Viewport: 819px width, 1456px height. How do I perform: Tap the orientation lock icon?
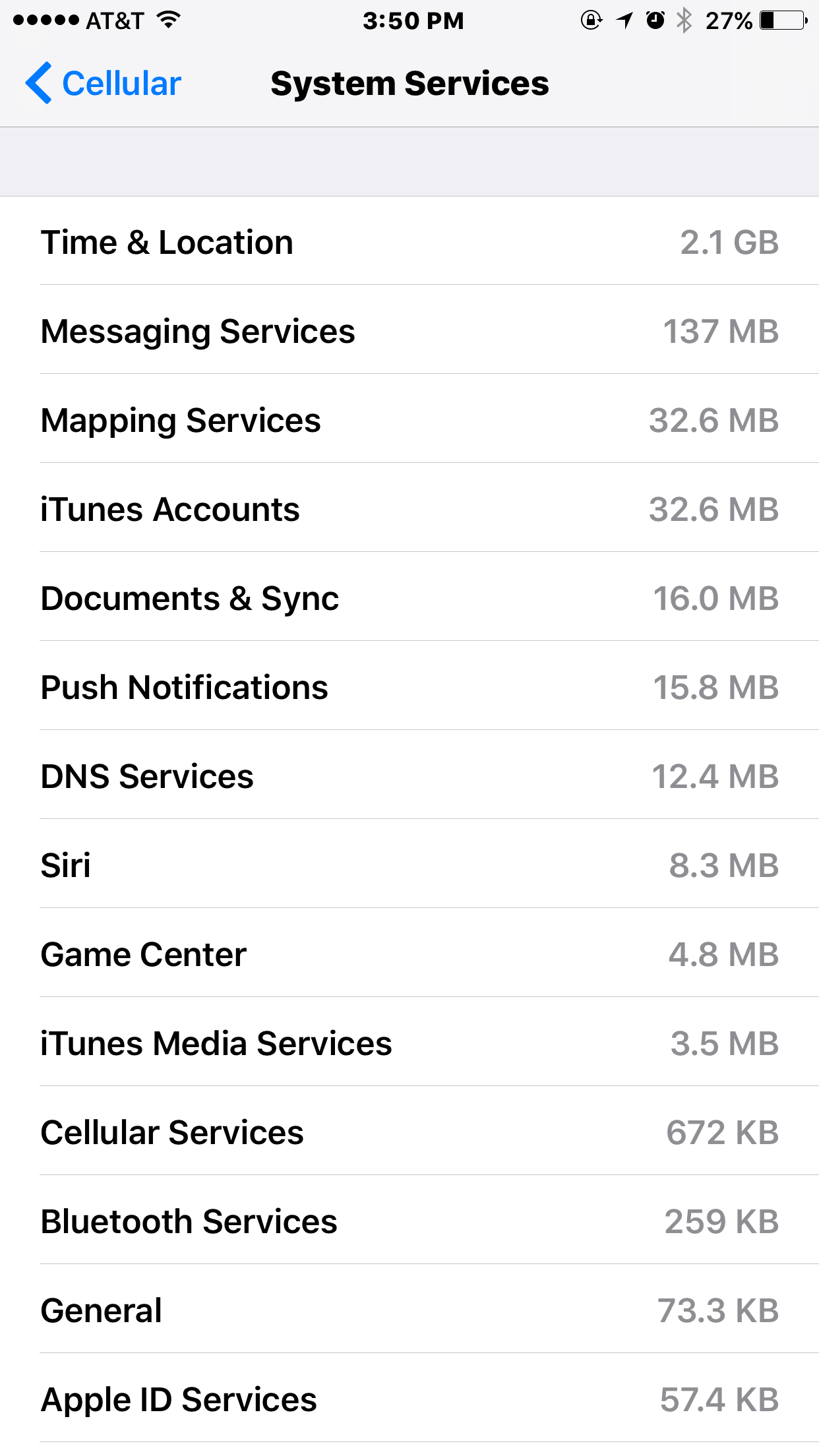(591, 21)
